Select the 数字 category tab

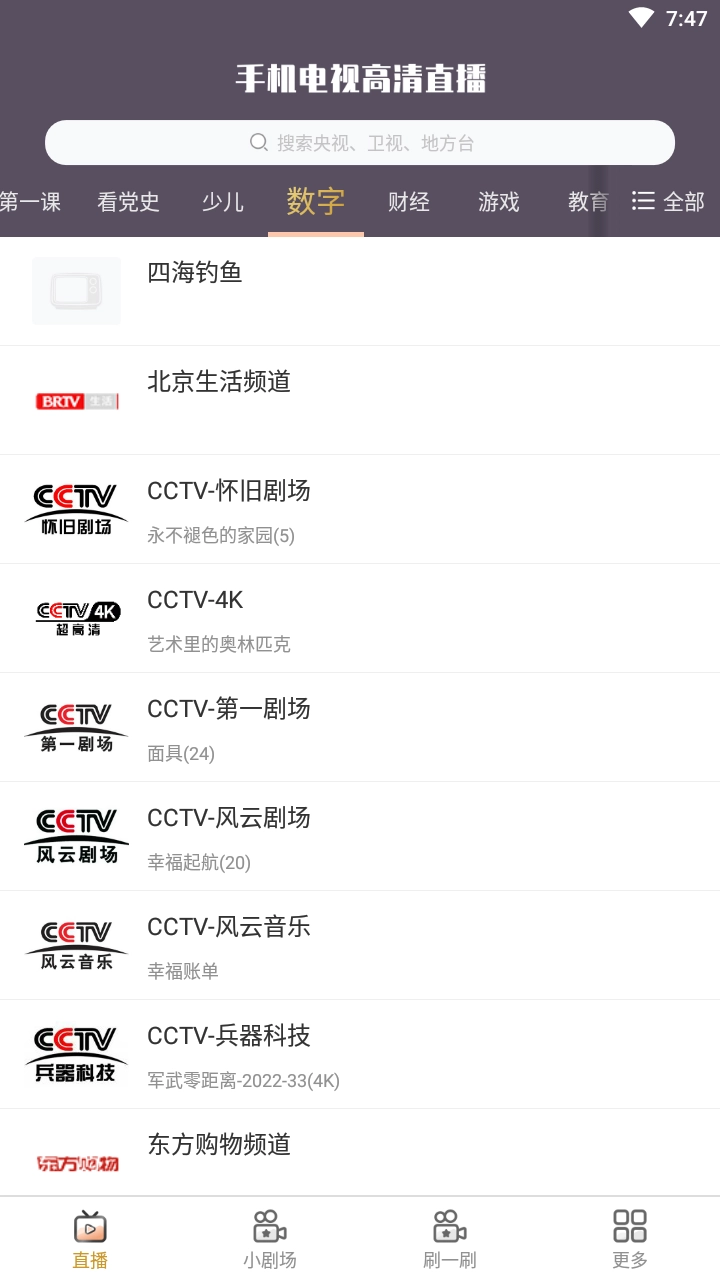(x=315, y=201)
